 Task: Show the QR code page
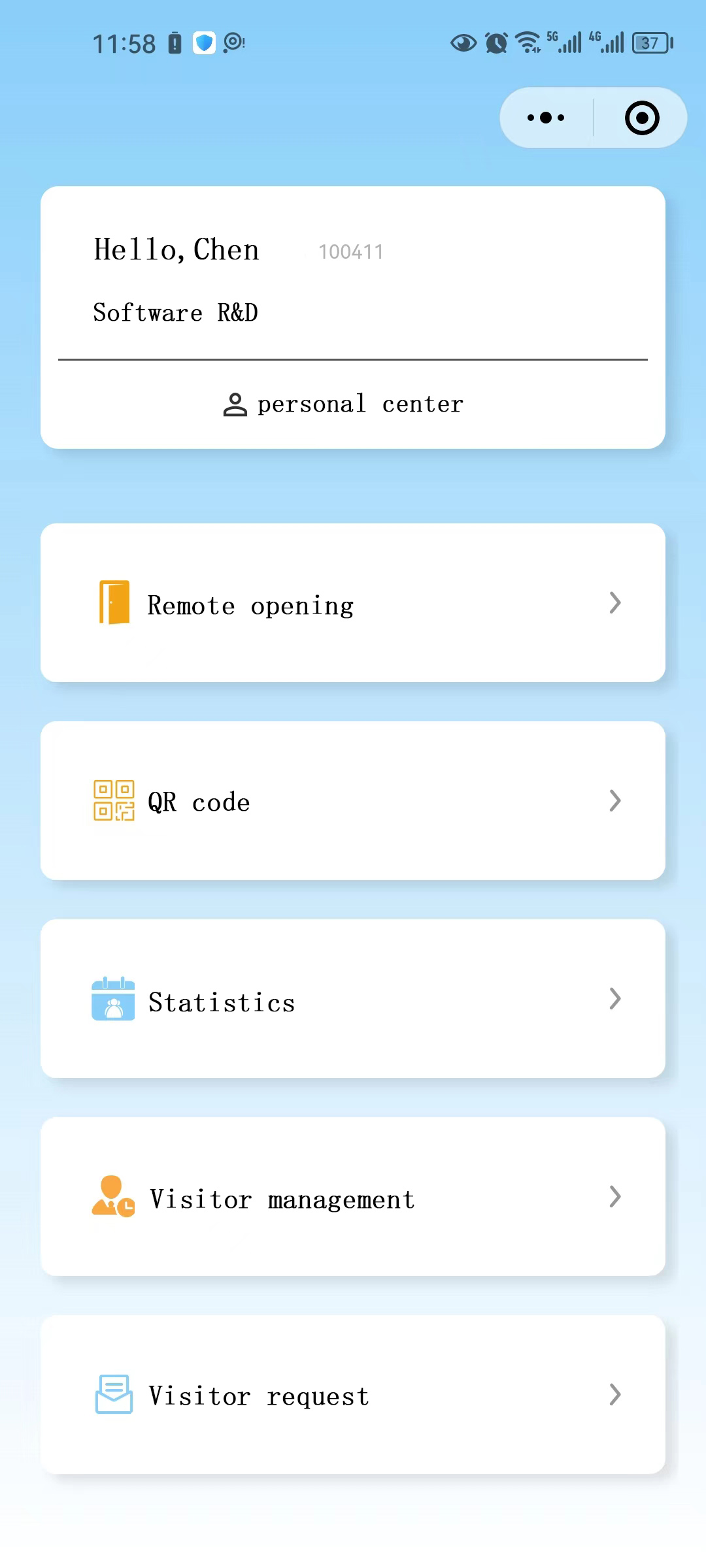pos(353,801)
